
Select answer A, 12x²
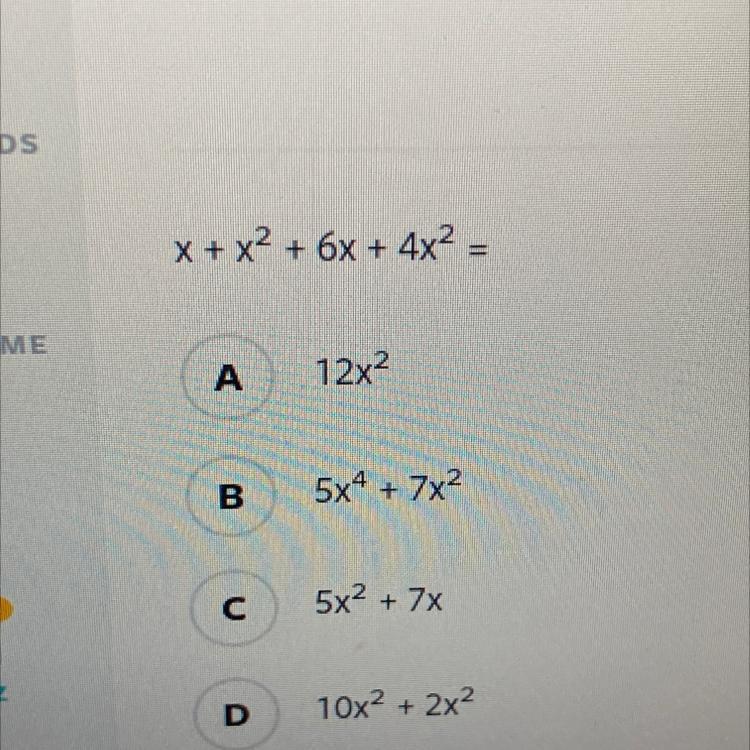coord(229,378)
